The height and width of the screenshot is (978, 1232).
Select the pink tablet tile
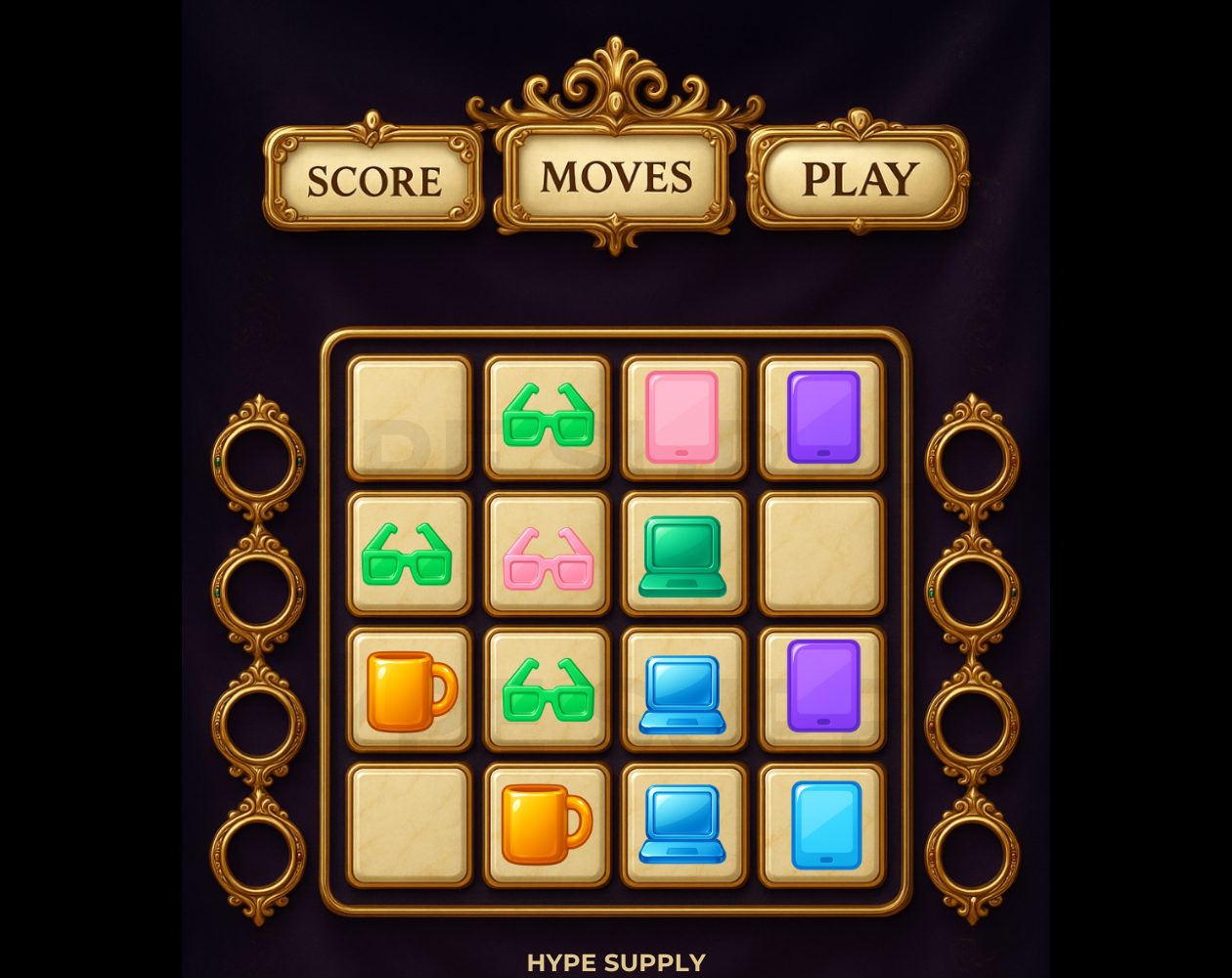(682, 417)
